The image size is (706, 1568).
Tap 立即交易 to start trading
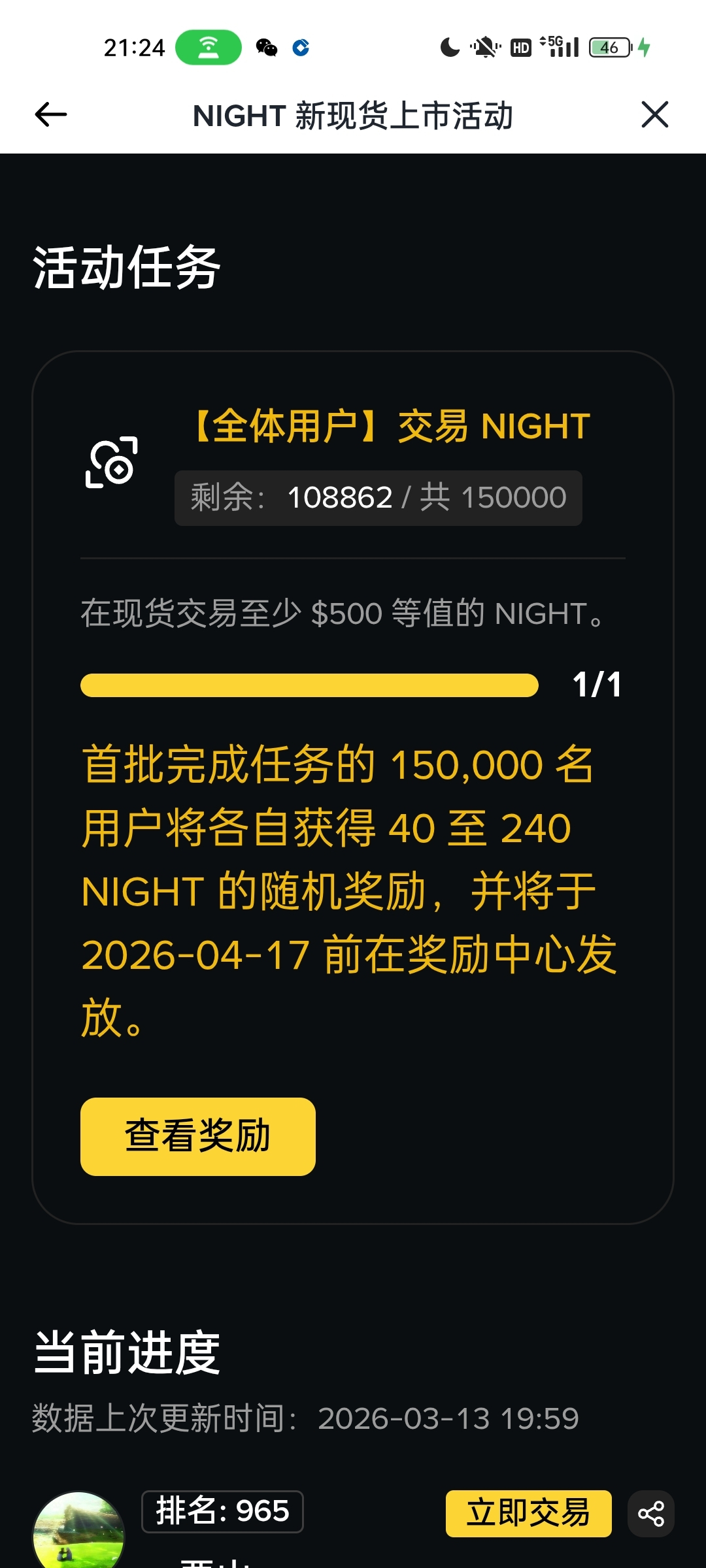point(528,1513)
